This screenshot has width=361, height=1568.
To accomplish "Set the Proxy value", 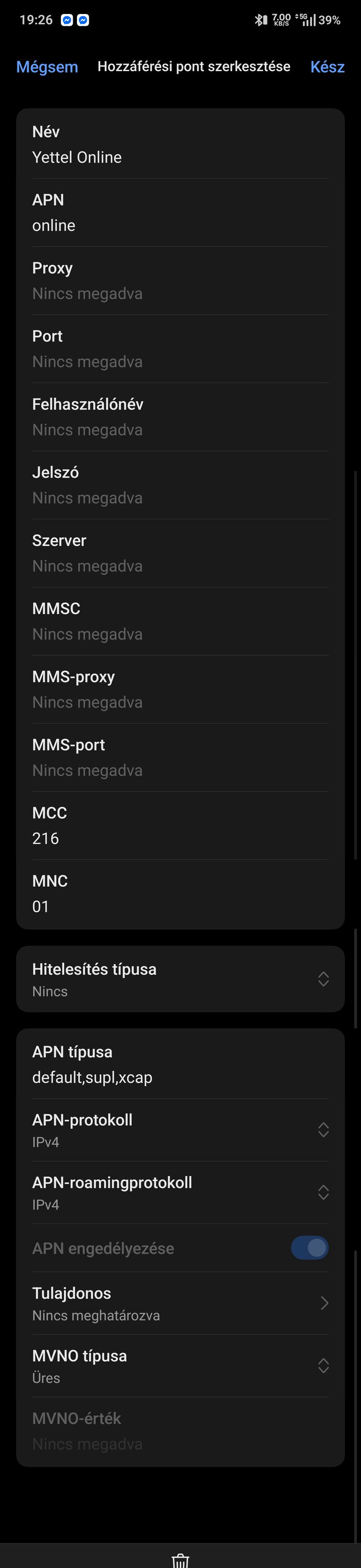I will click(180, 281).
